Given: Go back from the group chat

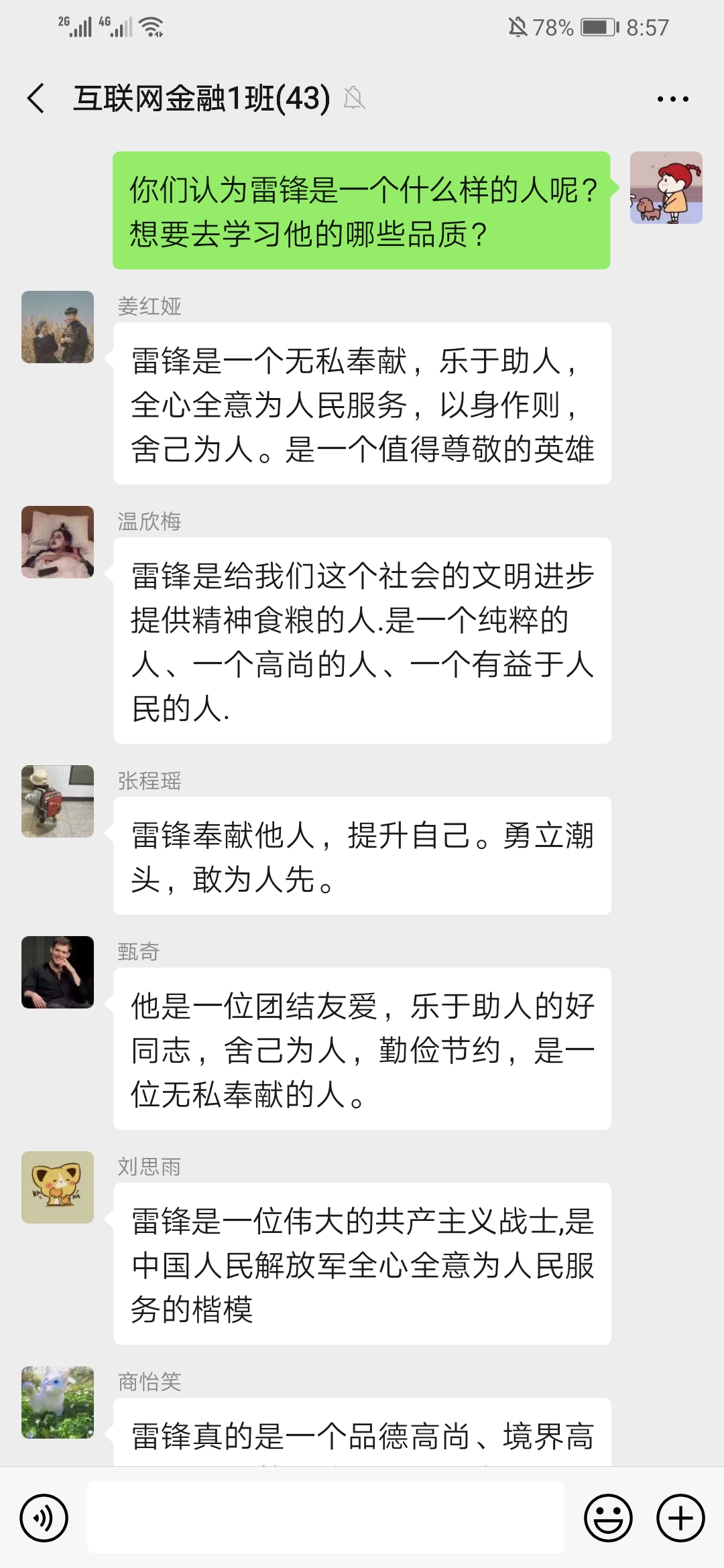Looking at the screenshot, I should pos(36,99).
